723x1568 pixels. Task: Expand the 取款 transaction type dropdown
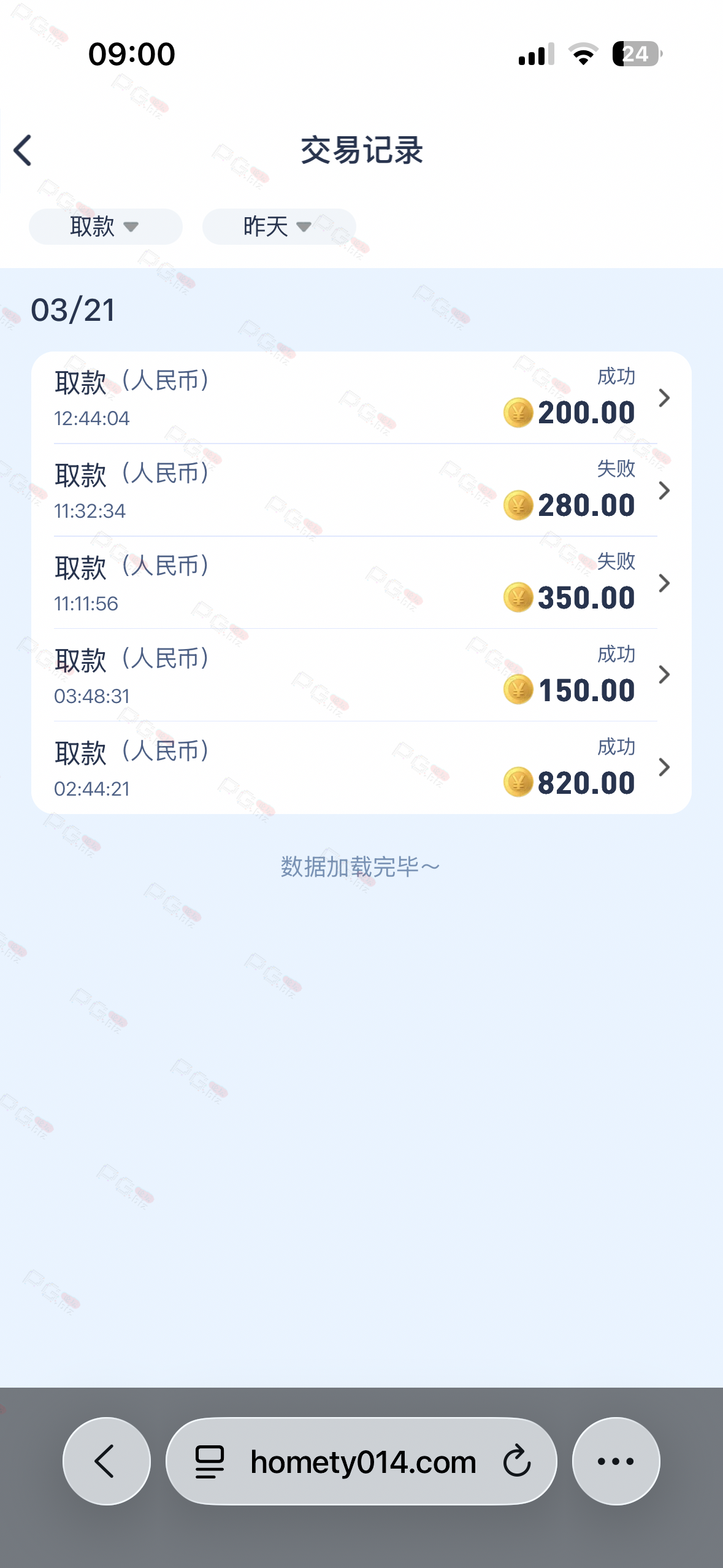pos(105,226)
